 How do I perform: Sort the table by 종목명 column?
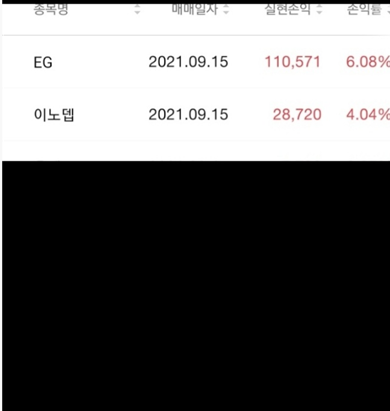(x=137, y=10)
